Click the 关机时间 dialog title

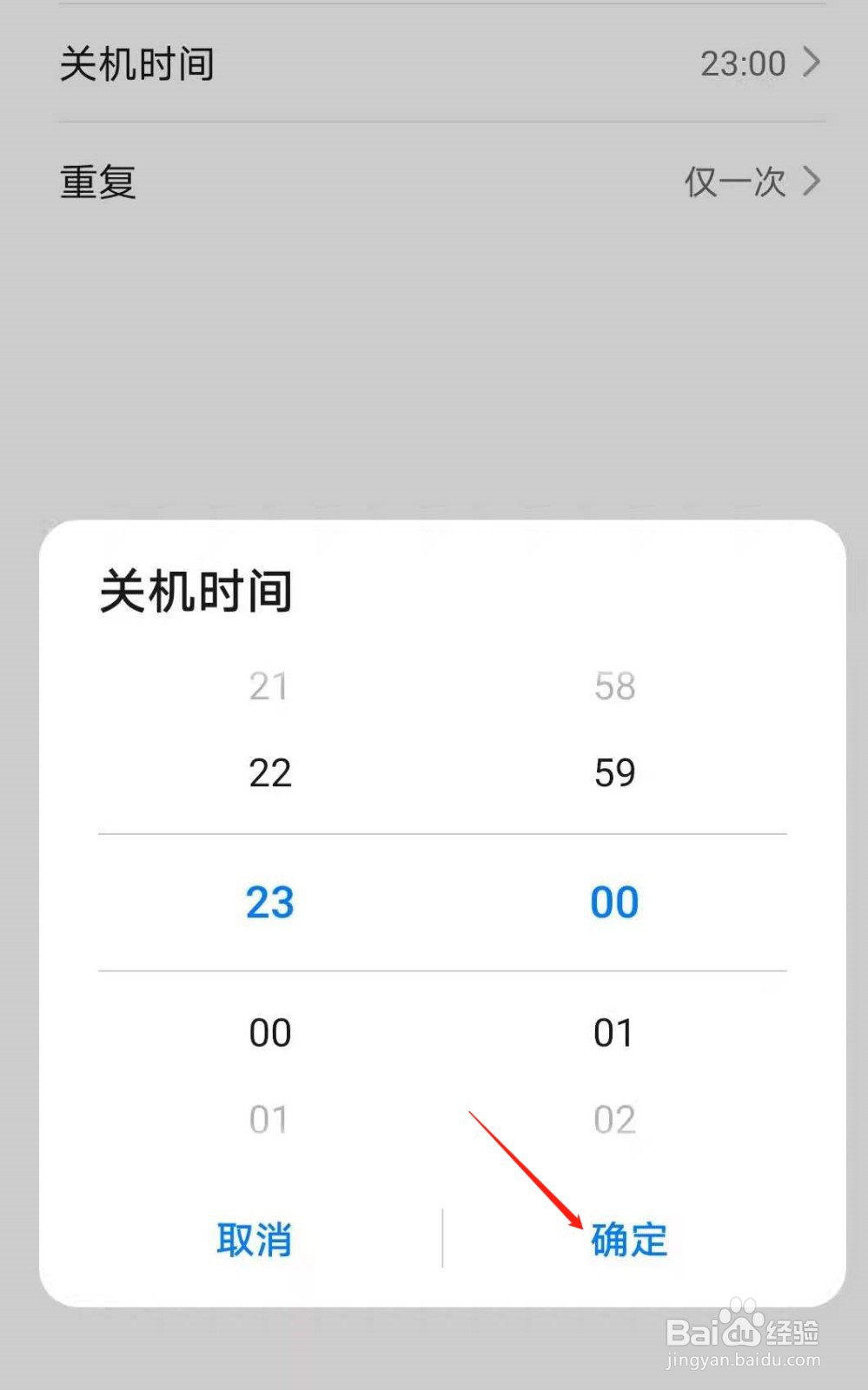(x=195, y=591)
